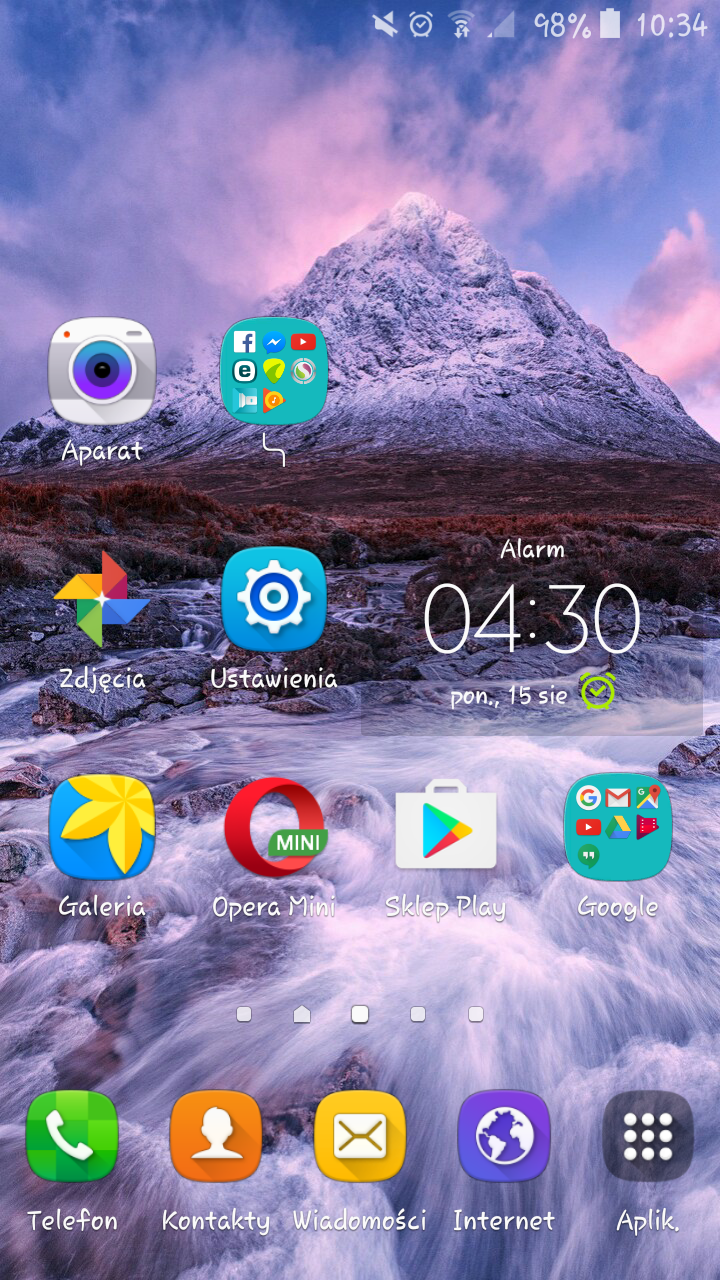
Task: Open the Aparat camera app
Action: [102, 371]
